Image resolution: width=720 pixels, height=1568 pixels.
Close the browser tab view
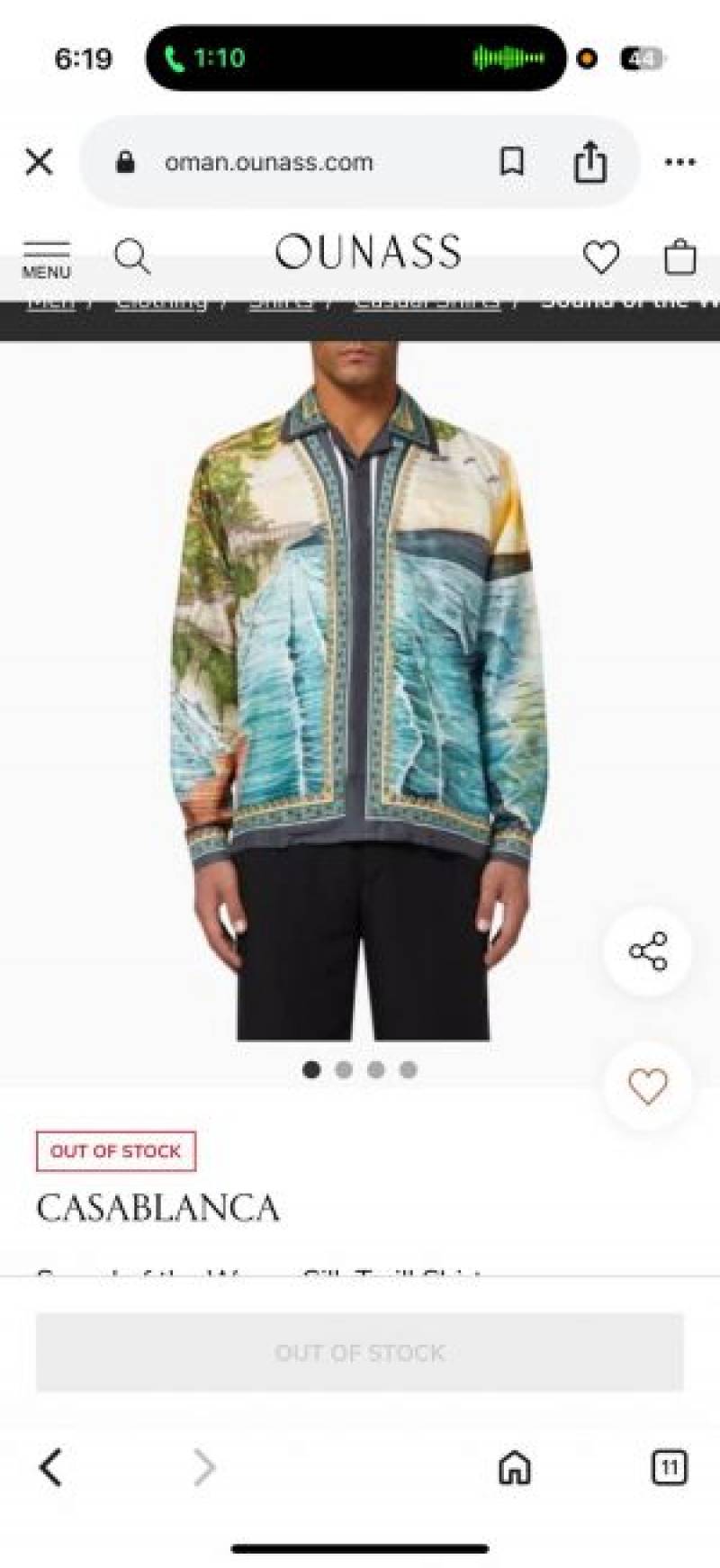40,163
